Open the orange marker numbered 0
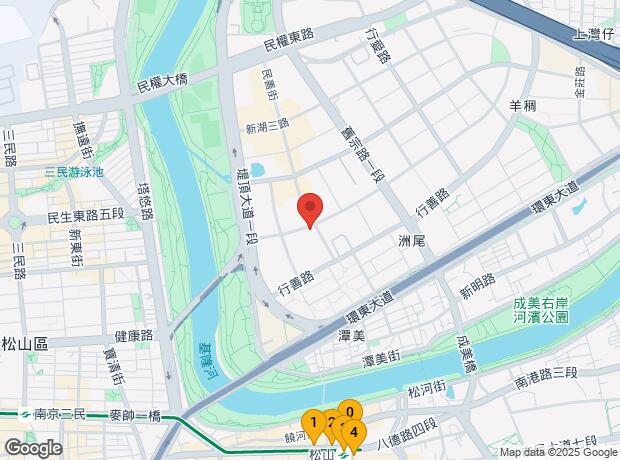This screenshot has width=620, height=460. [x=348, y=410]
